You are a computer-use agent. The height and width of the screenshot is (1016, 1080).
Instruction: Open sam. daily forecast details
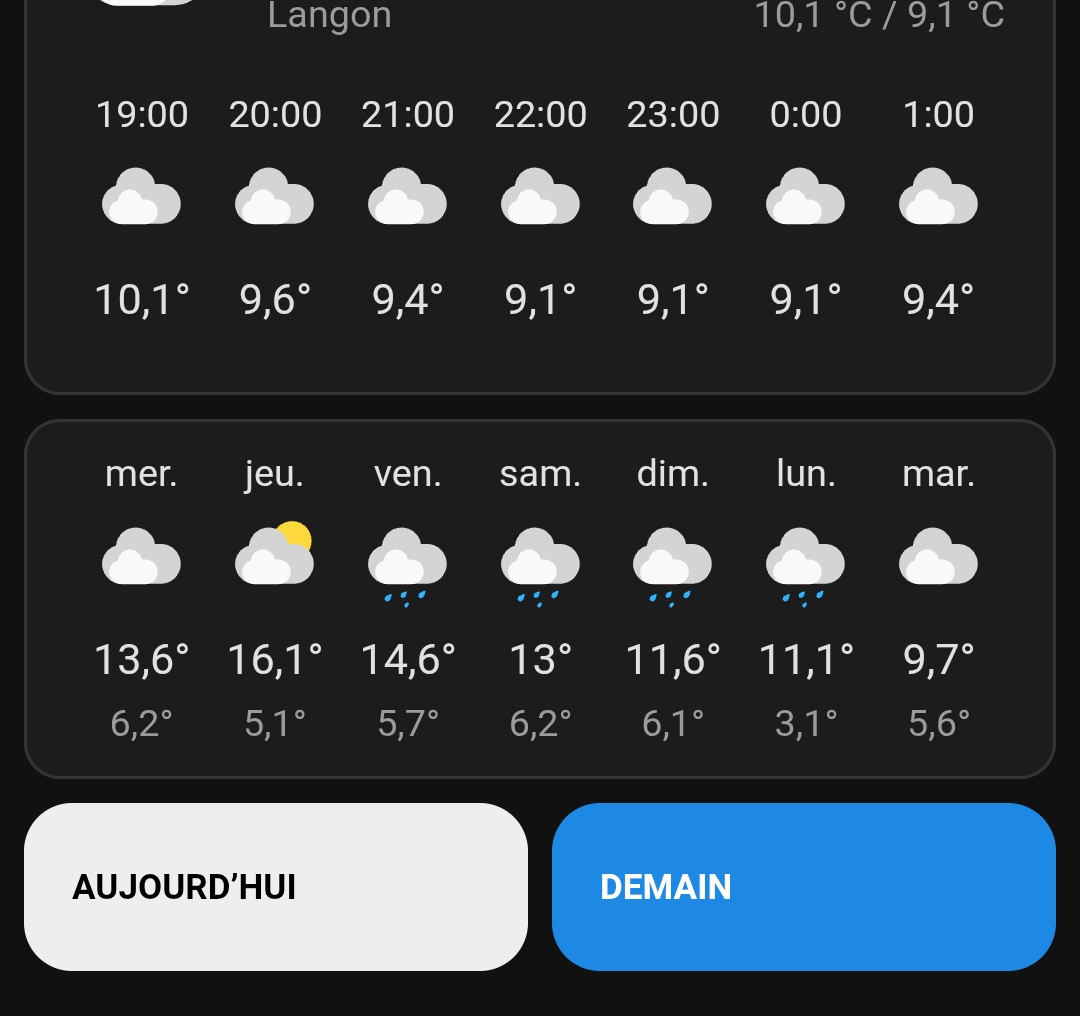540,597
